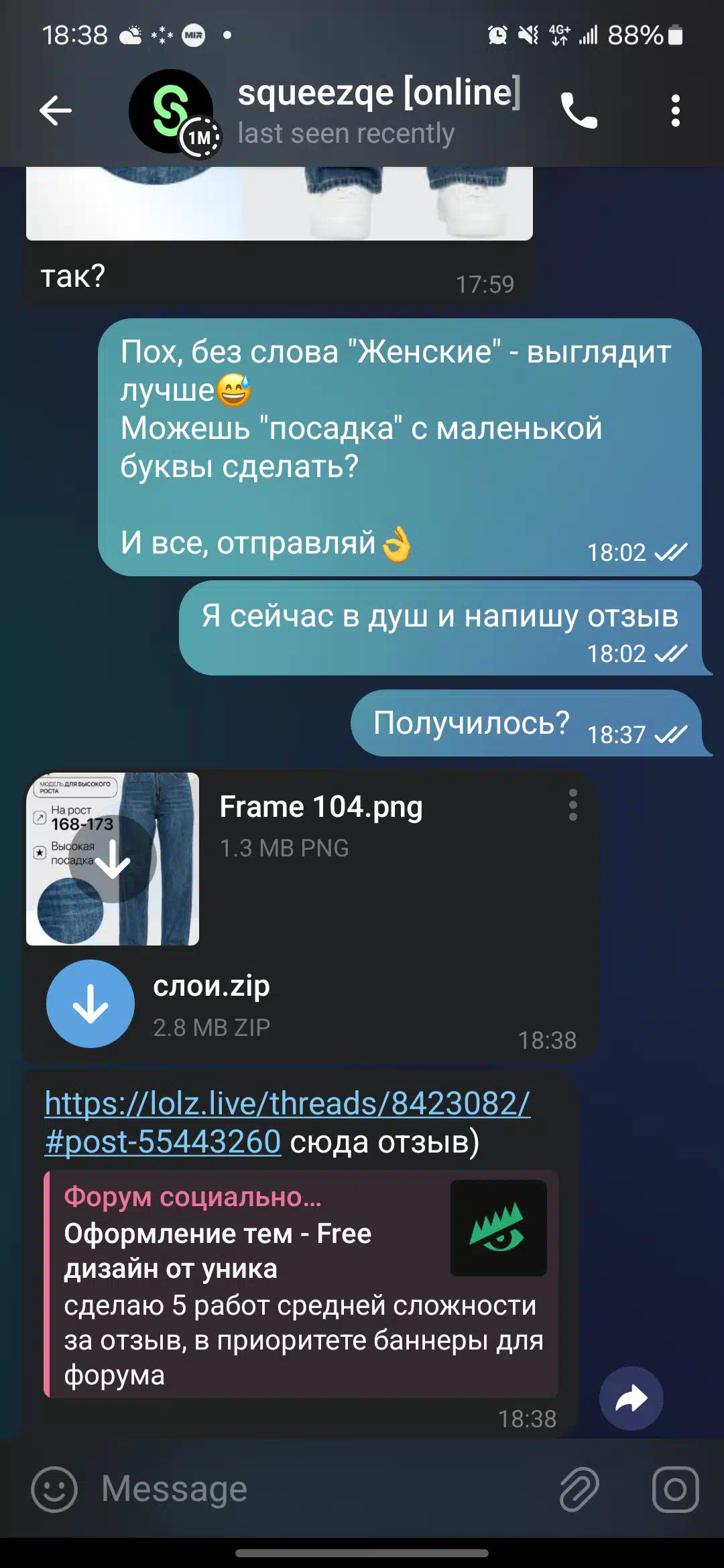724x1568 pixels.
Task: Open the jeans image above так?
Action: [x=280, y=204]
